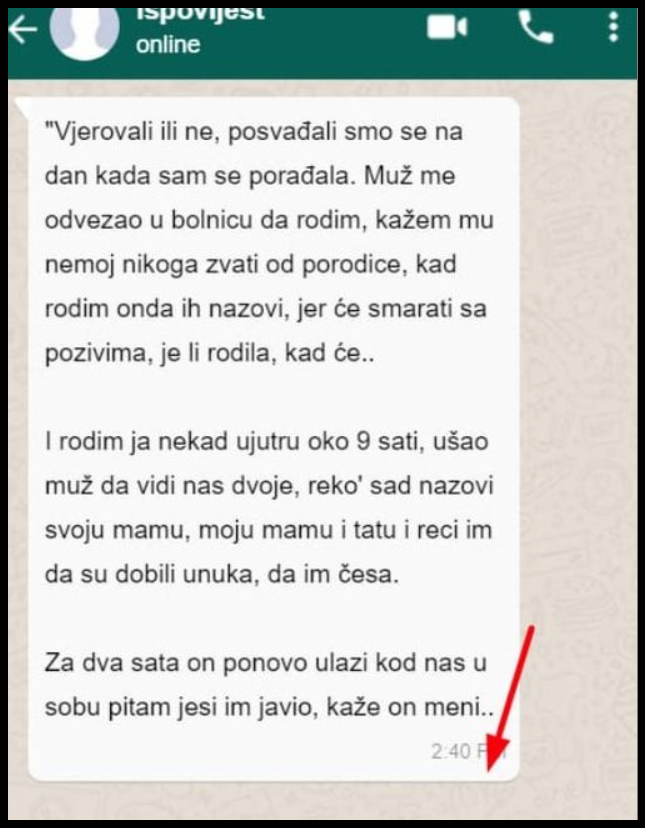This screenshot has width=645, height=828.
Task: Go back to the chat list
Action: 22,30
